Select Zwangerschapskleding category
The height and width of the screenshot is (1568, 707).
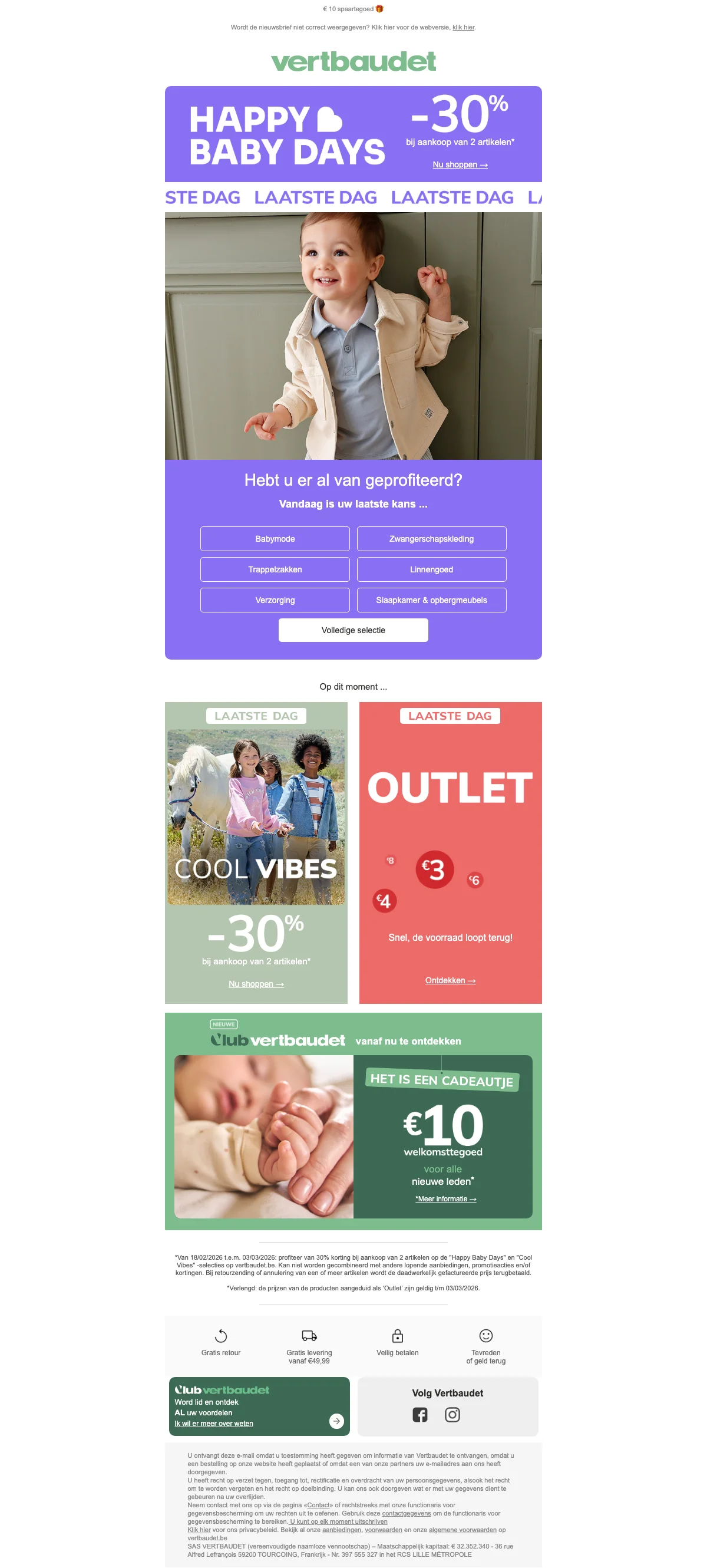click(x=431, y=539)
